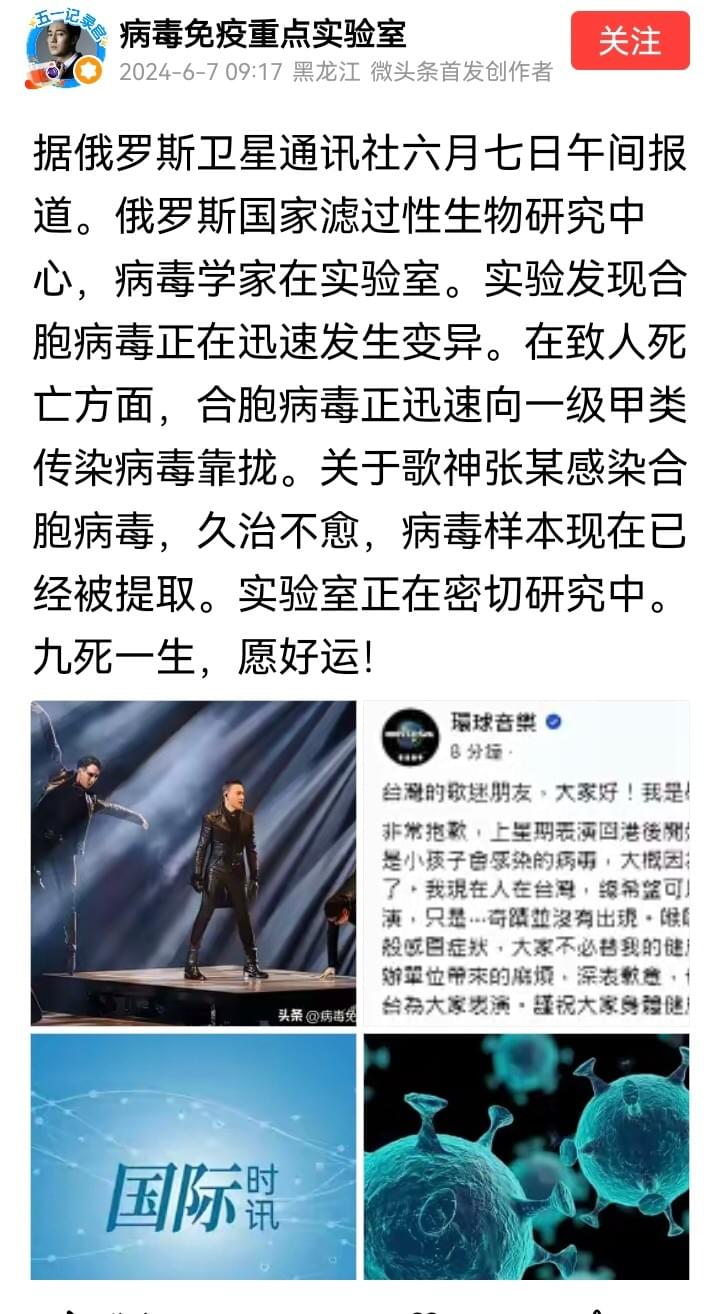
Task: Open the 国际时讯 image
Action: click(x=193, y=1156)
